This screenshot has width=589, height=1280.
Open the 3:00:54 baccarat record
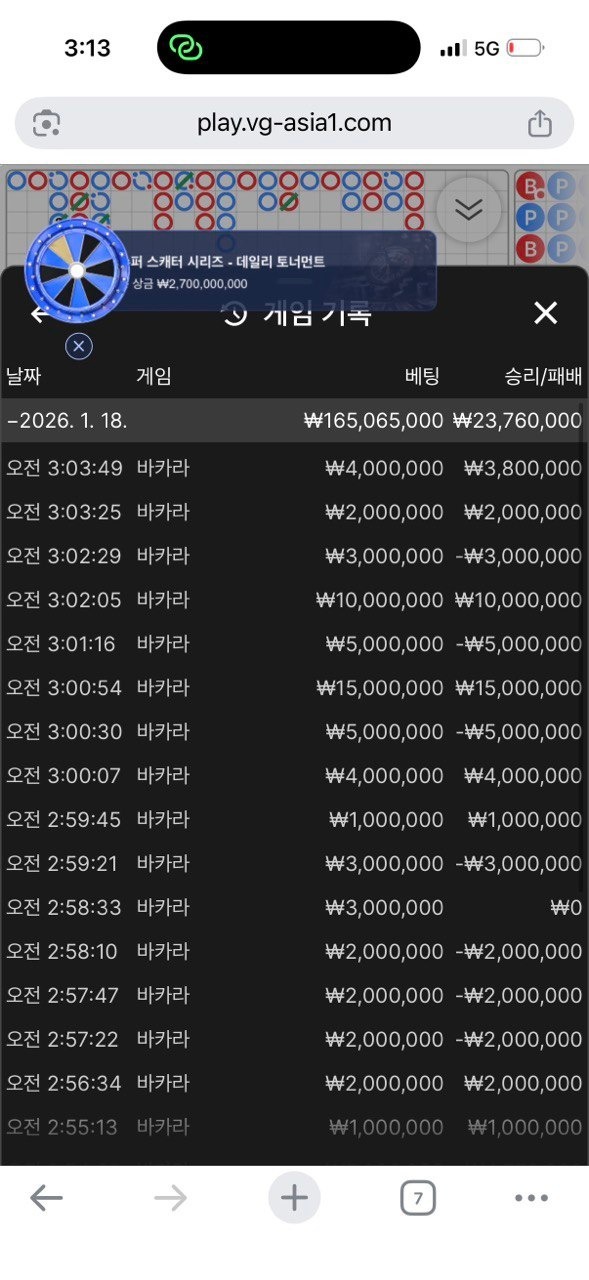point(294,688)
